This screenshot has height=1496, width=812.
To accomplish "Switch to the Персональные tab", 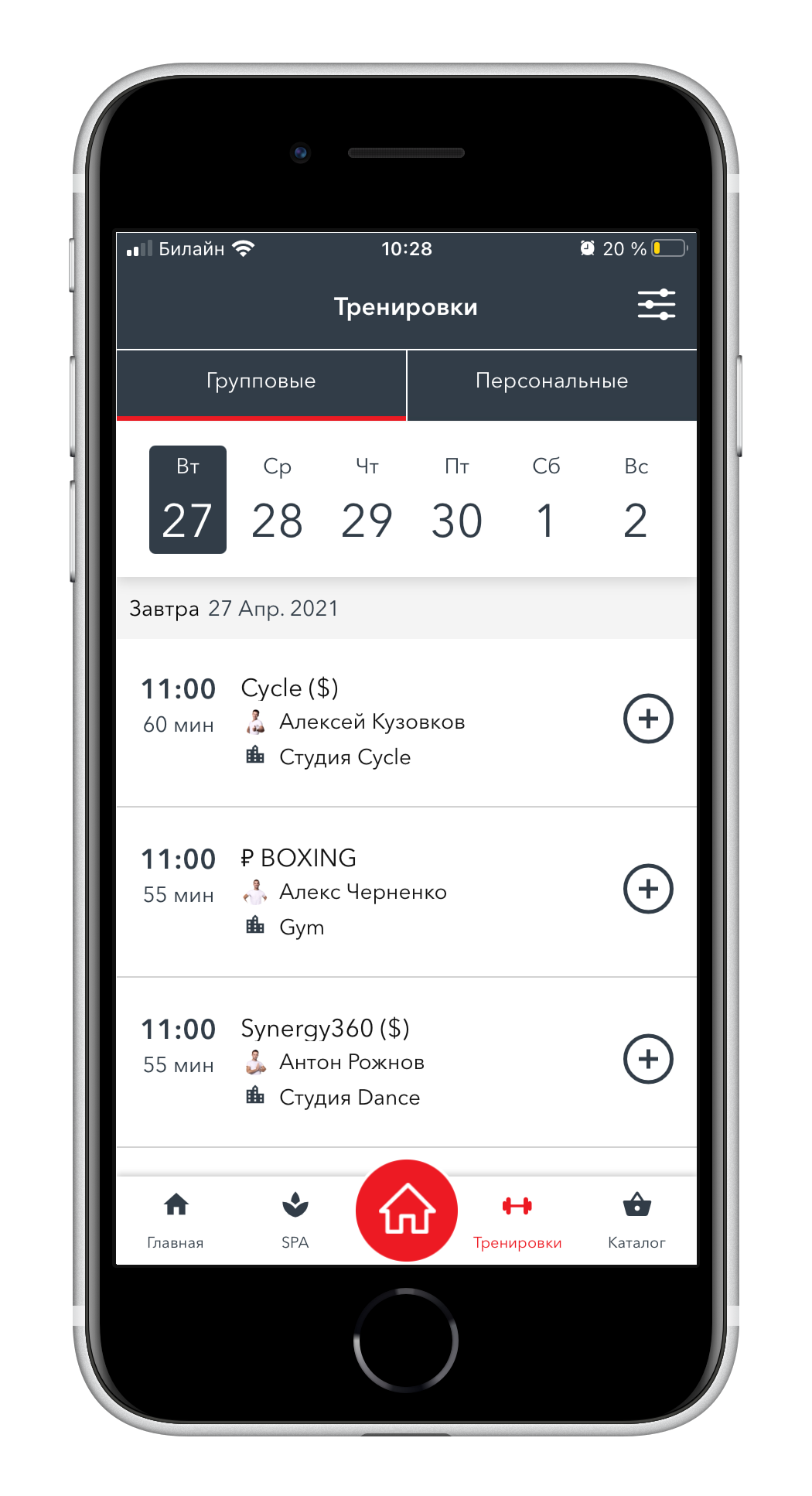I will tap(551, 381).
